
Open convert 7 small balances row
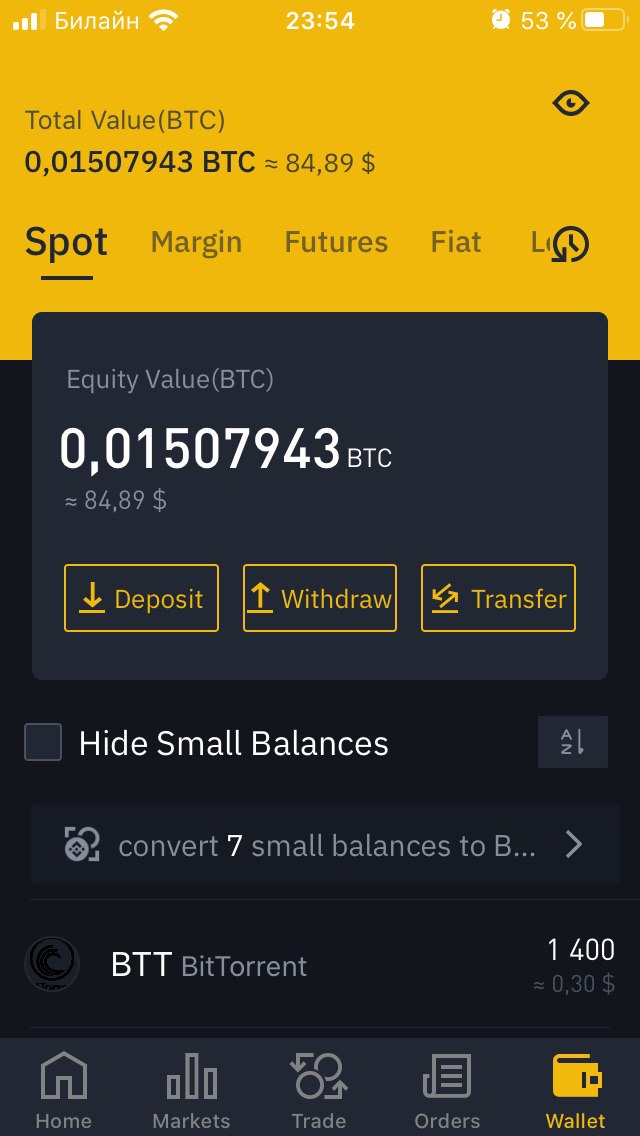[x=325, y=845]
